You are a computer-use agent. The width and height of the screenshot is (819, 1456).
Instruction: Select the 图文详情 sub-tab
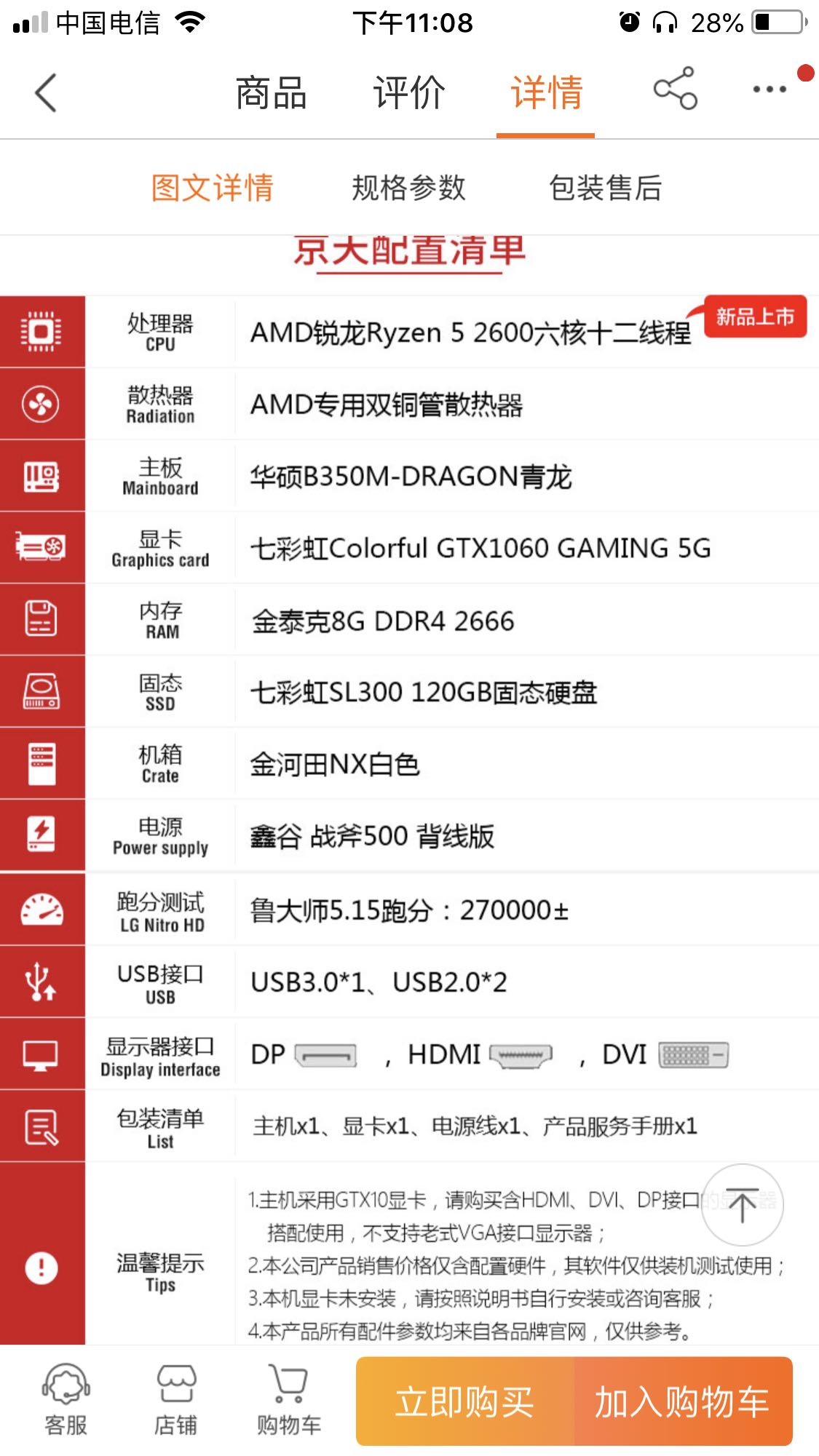[212, 188]
